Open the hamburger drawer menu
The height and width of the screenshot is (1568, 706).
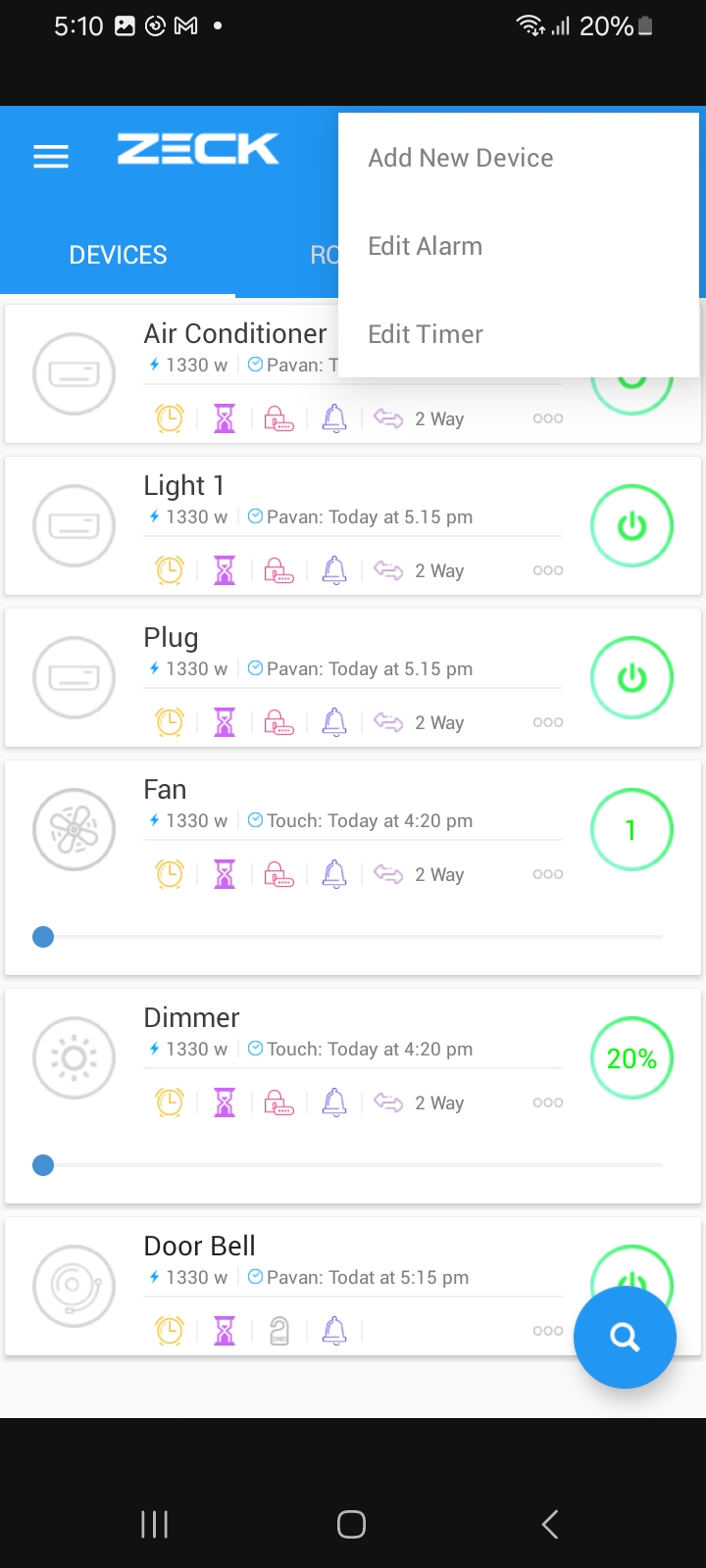(x=51, y=157)
